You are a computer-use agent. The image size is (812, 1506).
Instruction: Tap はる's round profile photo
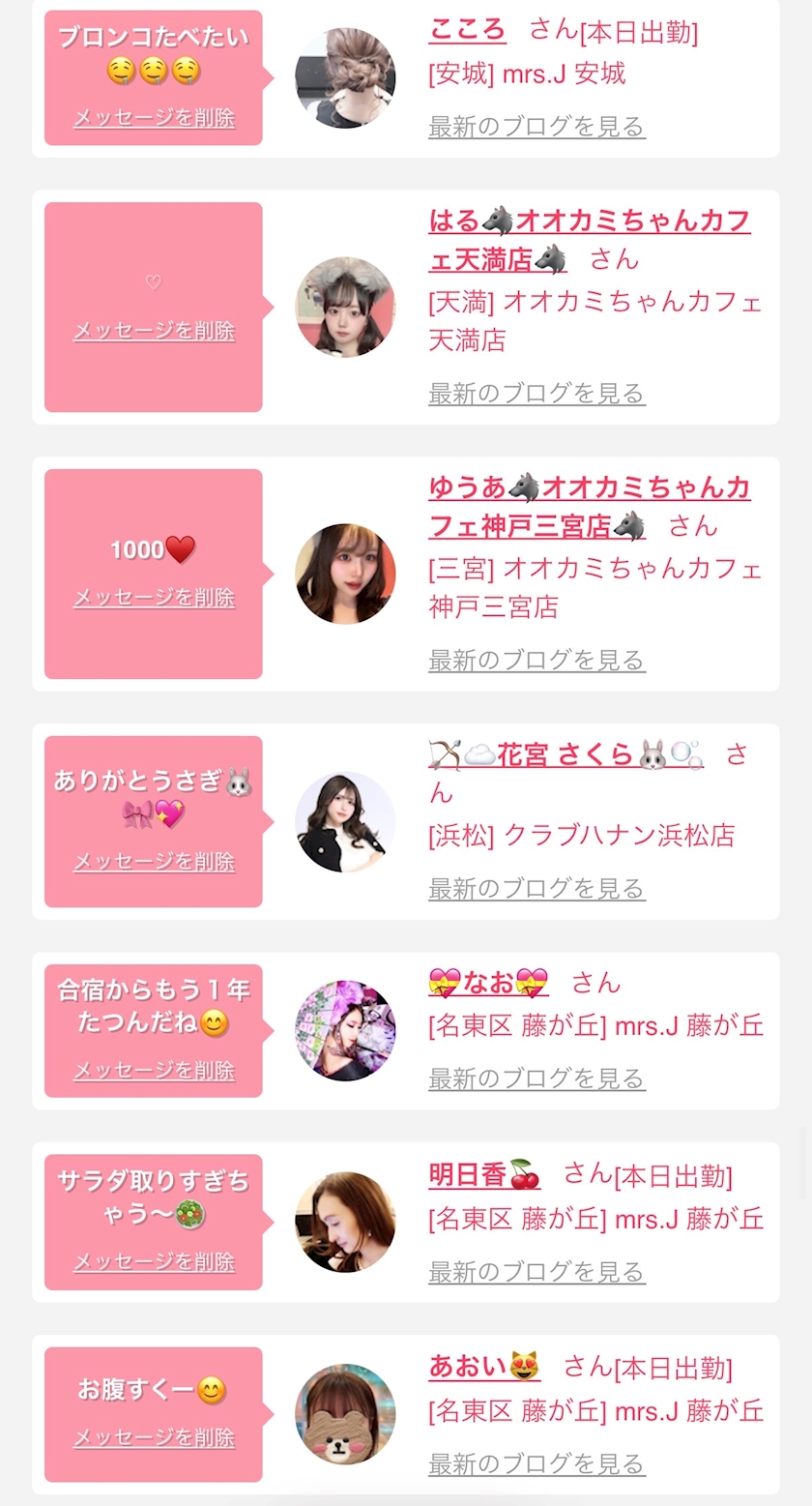pos(345,307)
